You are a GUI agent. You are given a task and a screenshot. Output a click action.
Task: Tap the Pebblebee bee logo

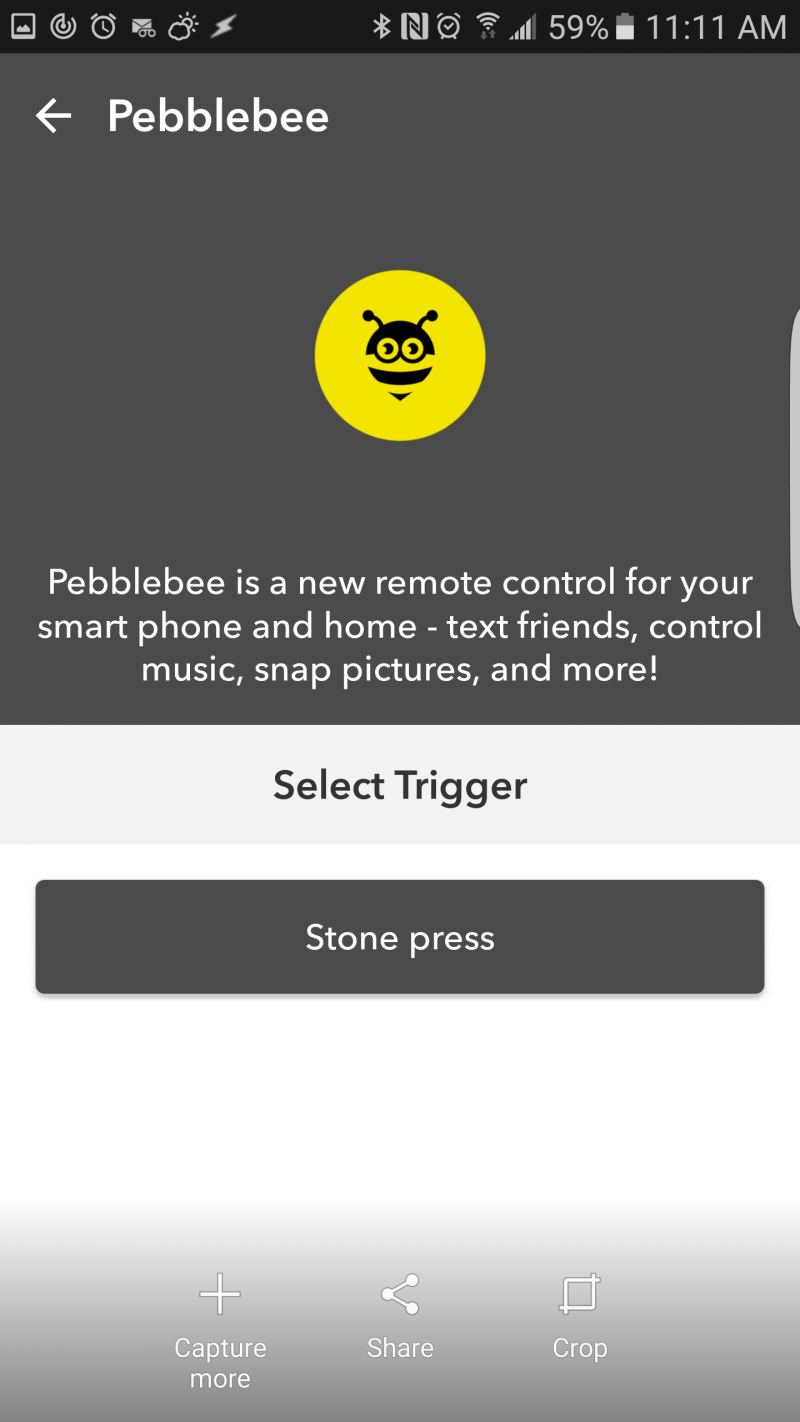pyautogui.click(x=400, y=355)
